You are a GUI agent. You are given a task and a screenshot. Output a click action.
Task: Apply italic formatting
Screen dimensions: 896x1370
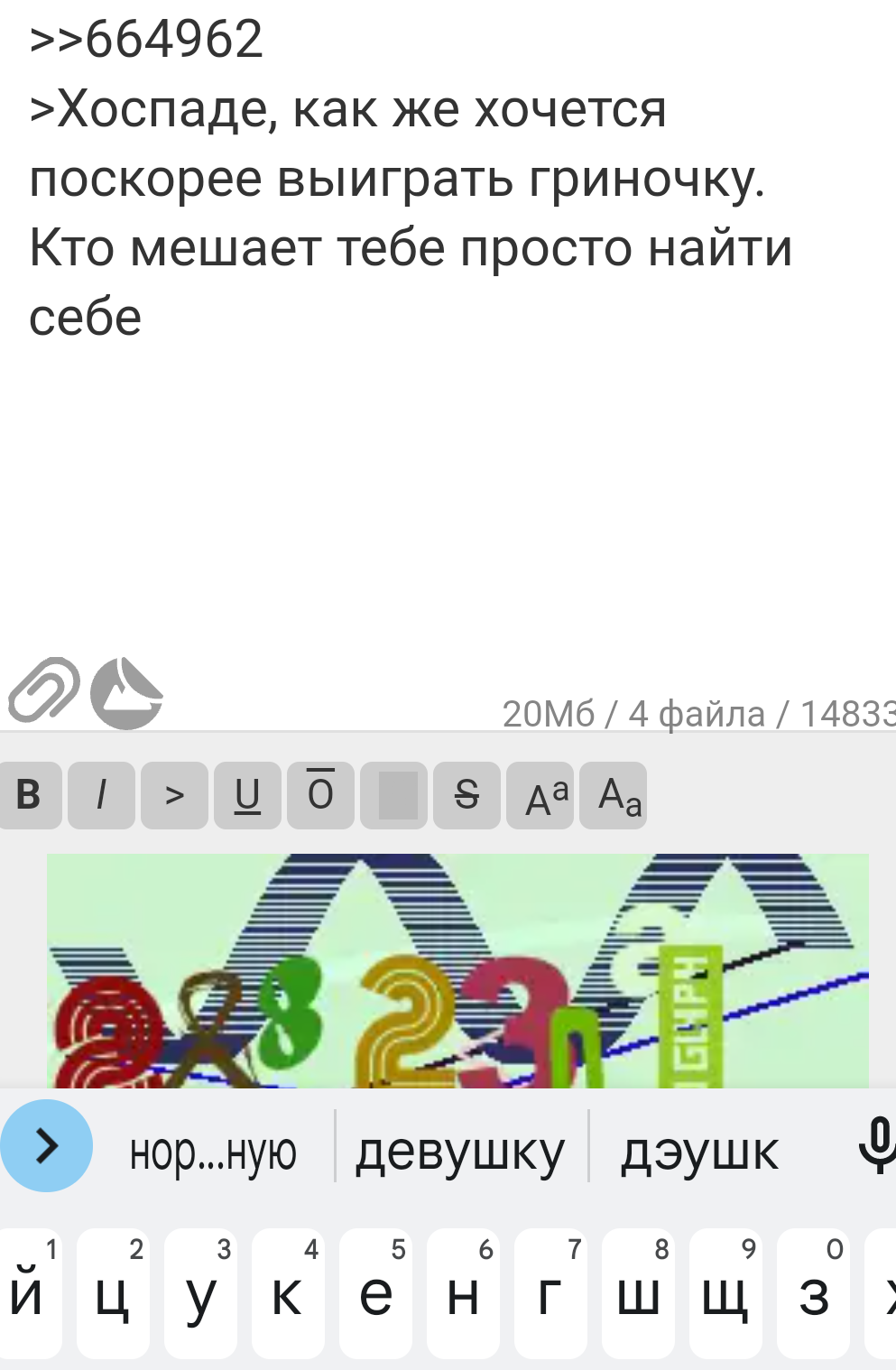(x=101, y=795)
